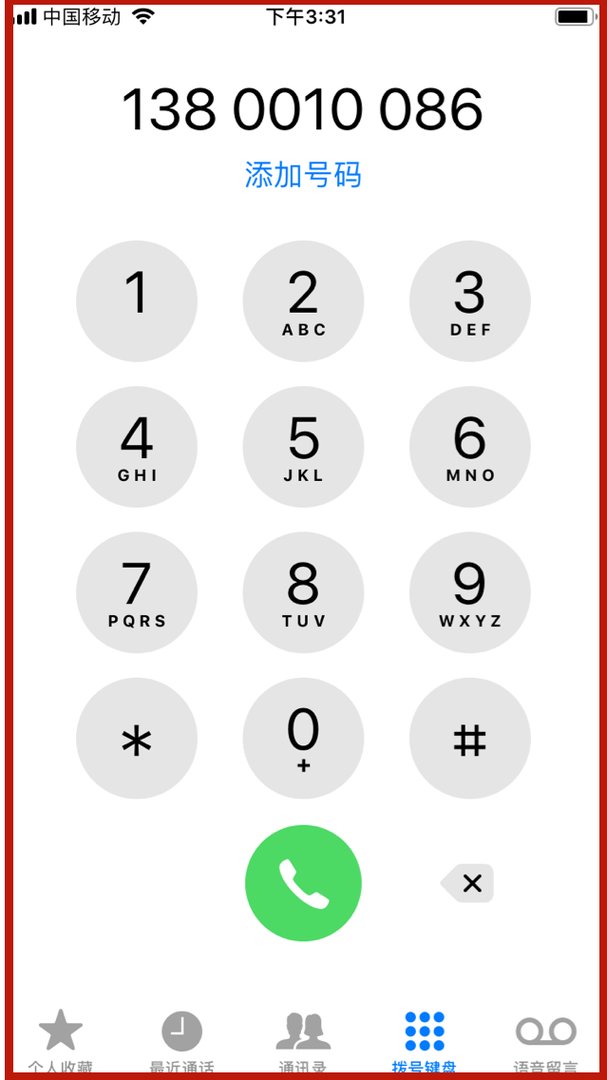Tap the 4 GHI key
607x1080 pixels.
137,447
